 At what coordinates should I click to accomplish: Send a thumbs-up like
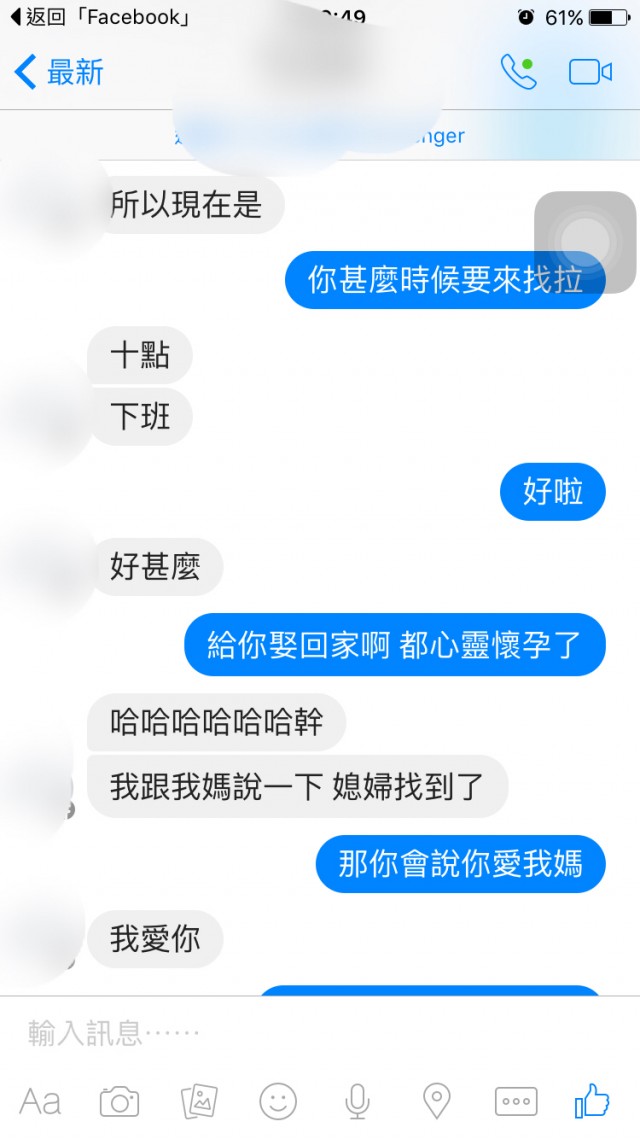click(593, 1101)
